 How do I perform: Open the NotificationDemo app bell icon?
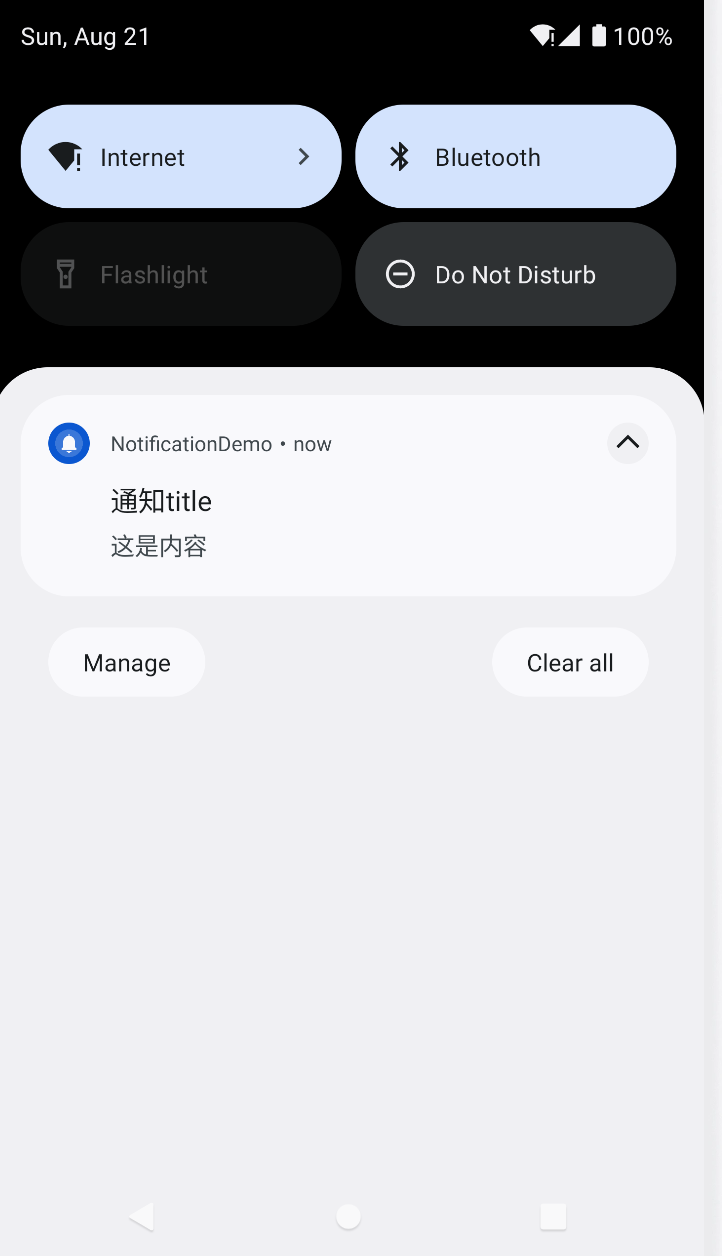pyautogui.click(x=68, y=443)
